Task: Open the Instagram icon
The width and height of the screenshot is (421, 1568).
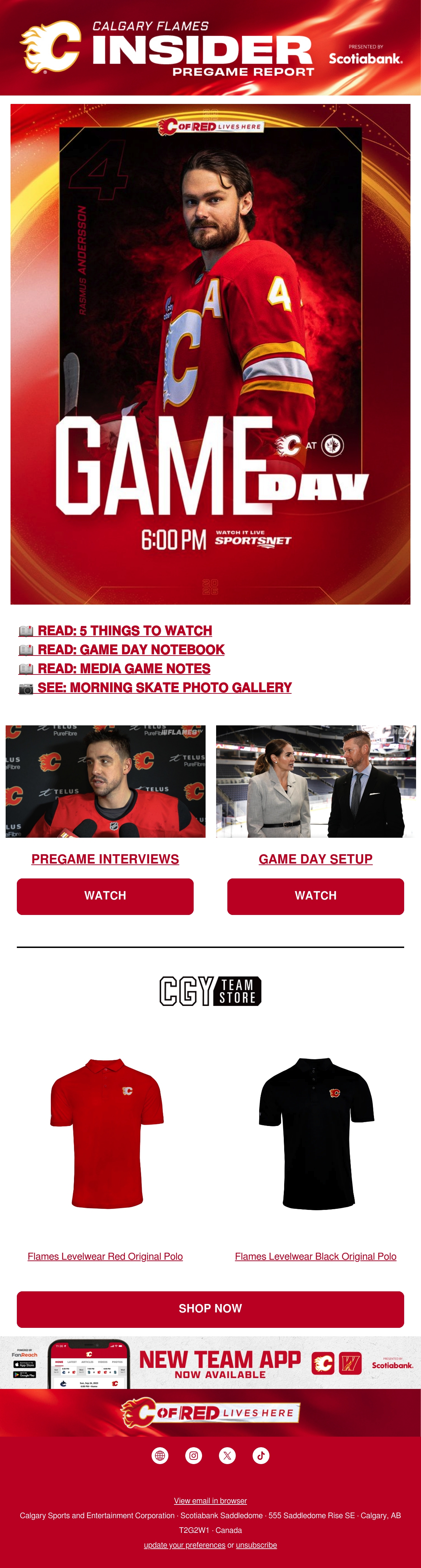Action: pos(193,1455)
